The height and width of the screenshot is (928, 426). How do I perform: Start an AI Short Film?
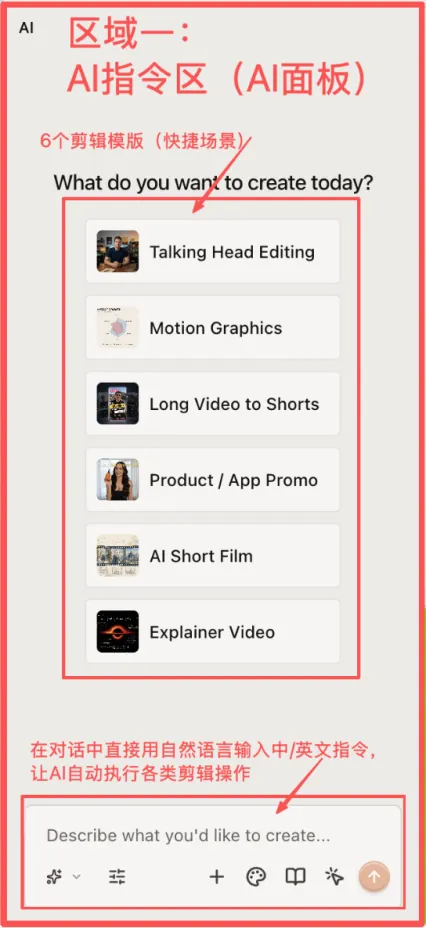tap(212, 555)
